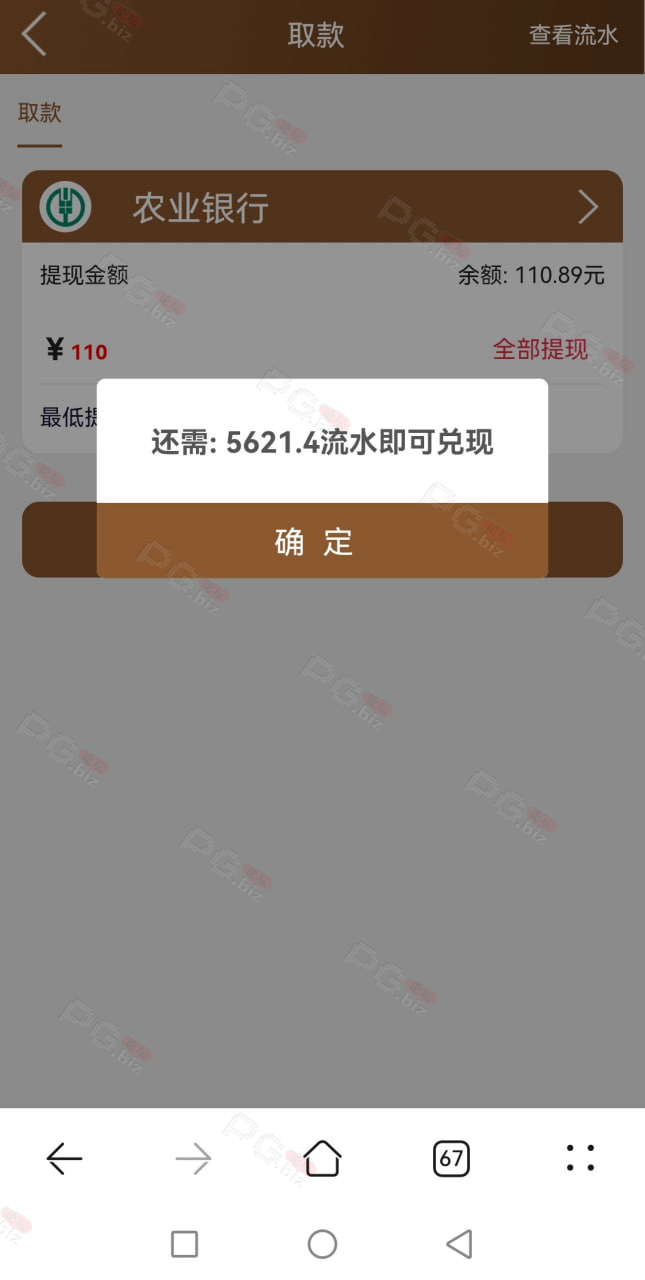Return to the home screen via circle button

pyautogui.click(x=322, y=1244)
